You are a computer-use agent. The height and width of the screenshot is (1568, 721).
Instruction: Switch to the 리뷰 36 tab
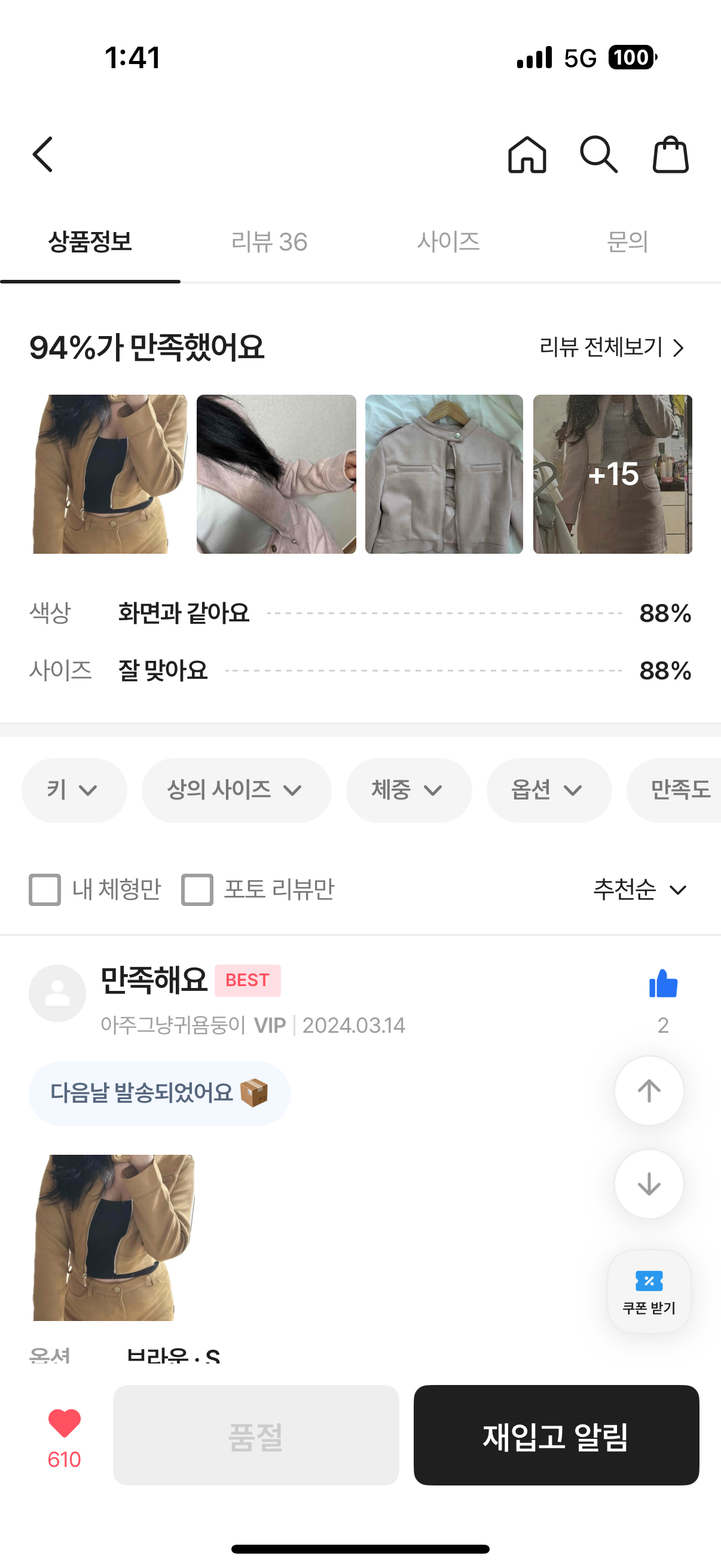pos(270,242)
